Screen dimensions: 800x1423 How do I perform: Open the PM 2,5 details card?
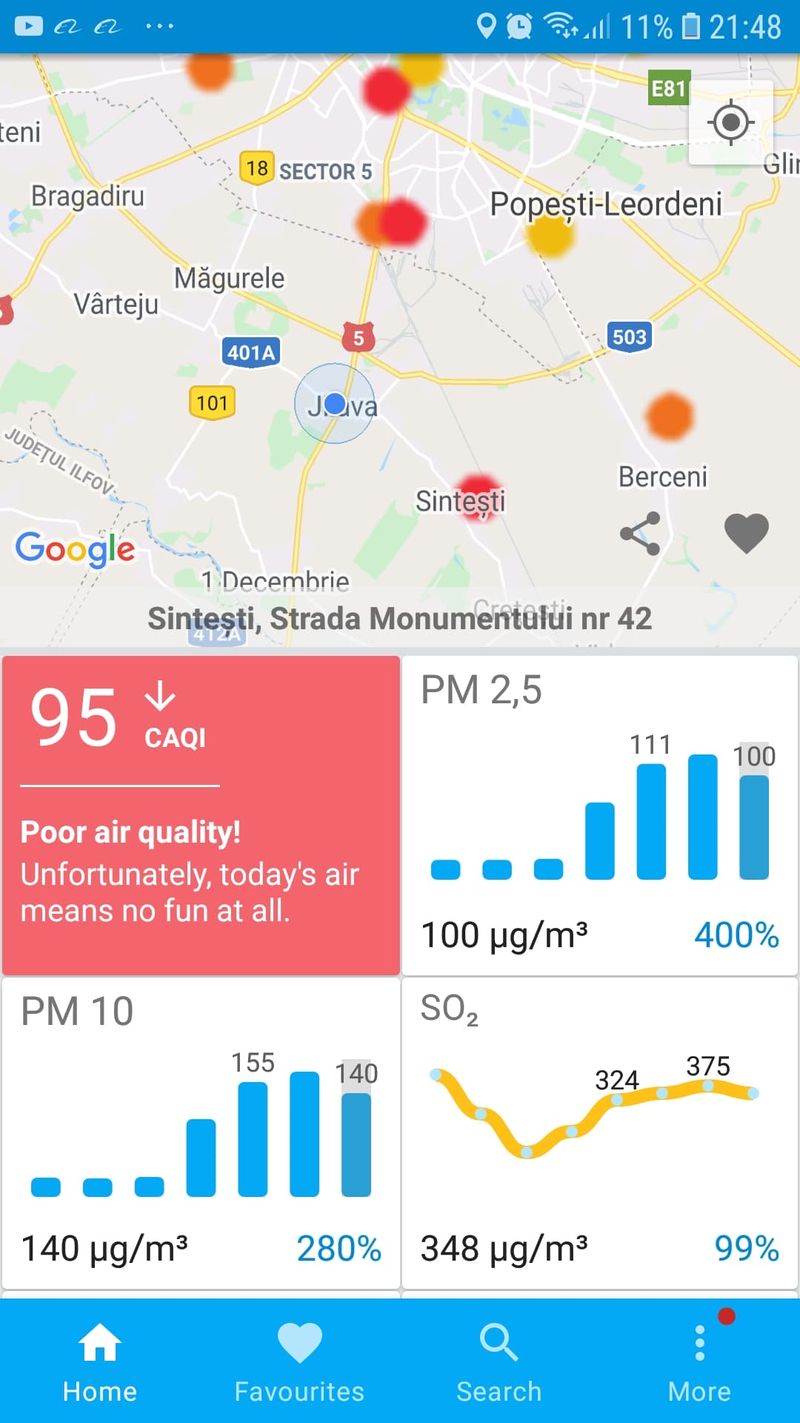pyautogui.click(x=600, y=815)
